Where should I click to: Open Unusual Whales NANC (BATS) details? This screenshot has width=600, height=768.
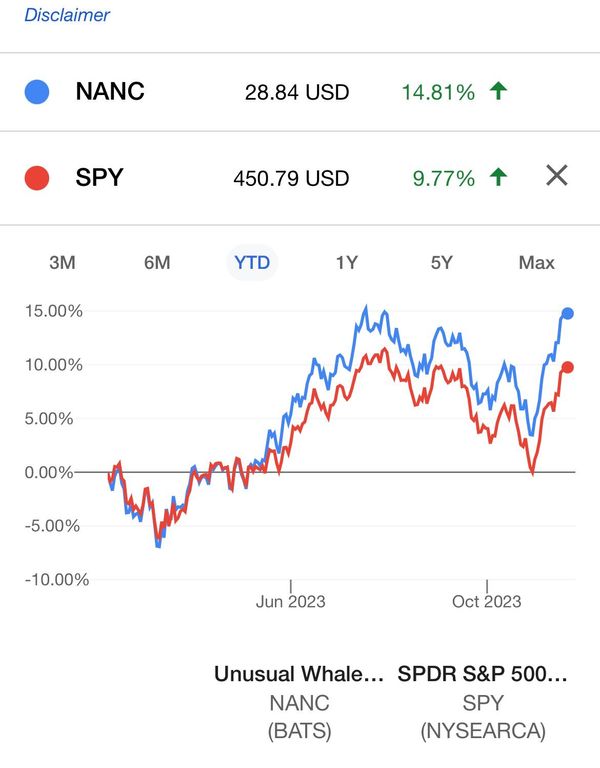[299, 702]
